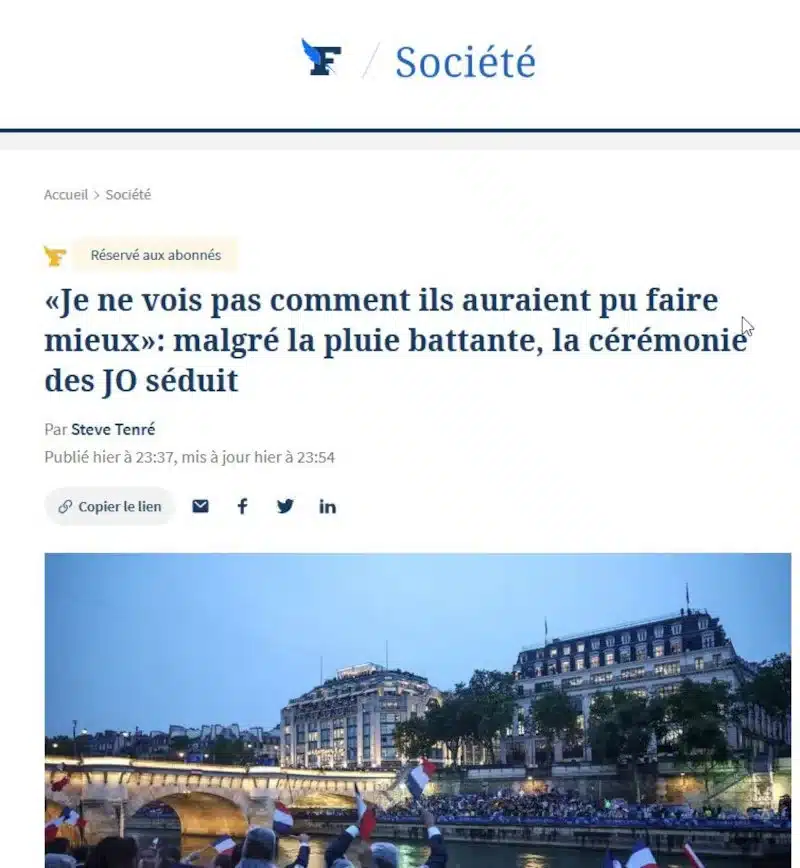Click the breadcrumb chevron between Accueil and Société
800x868 pixels.
coord(96,194)
